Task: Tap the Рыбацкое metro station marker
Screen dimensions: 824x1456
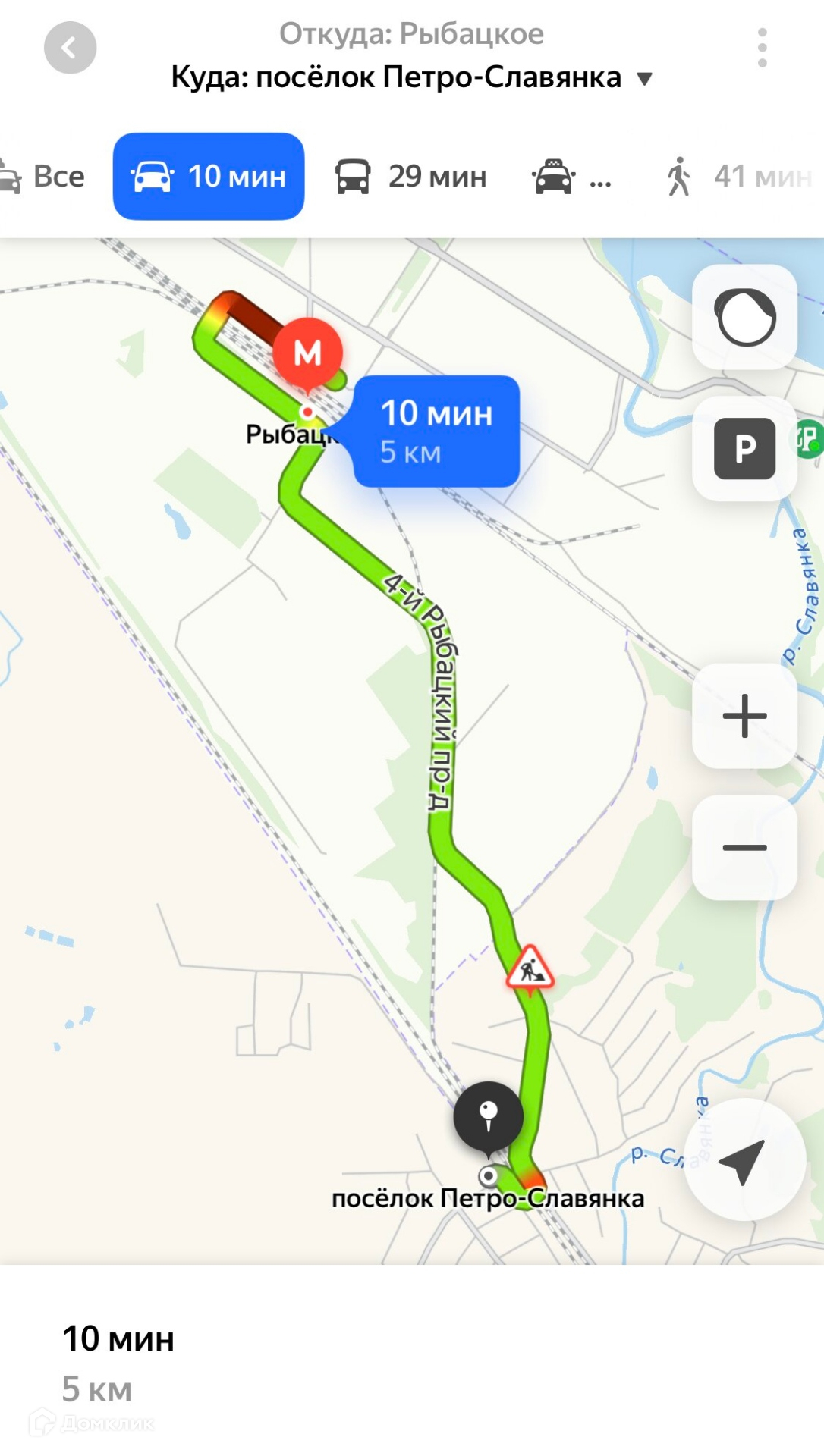Action: click(307, 353)
